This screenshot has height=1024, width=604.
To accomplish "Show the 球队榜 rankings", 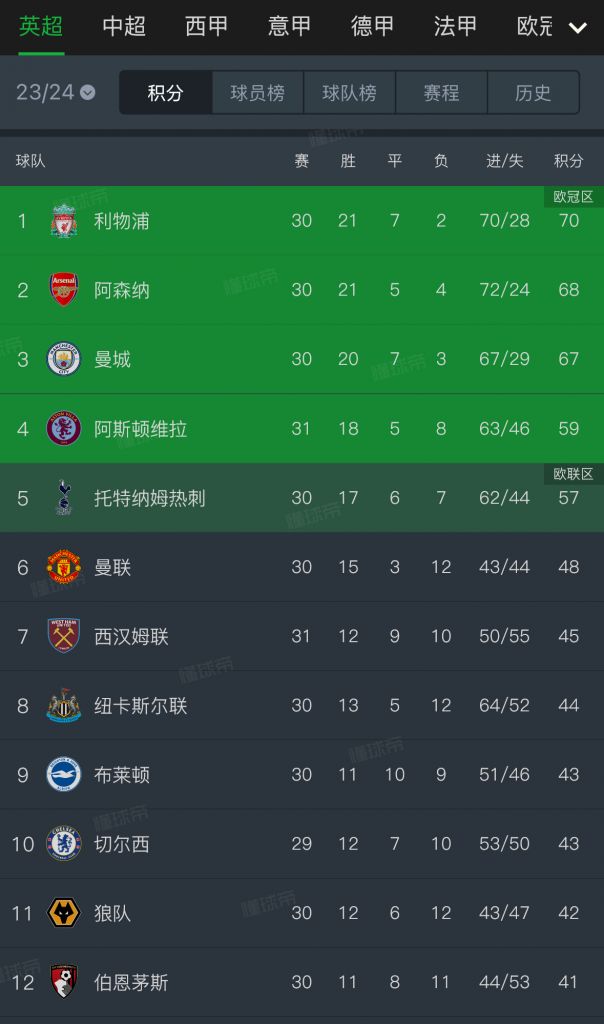I will (349, 93).
